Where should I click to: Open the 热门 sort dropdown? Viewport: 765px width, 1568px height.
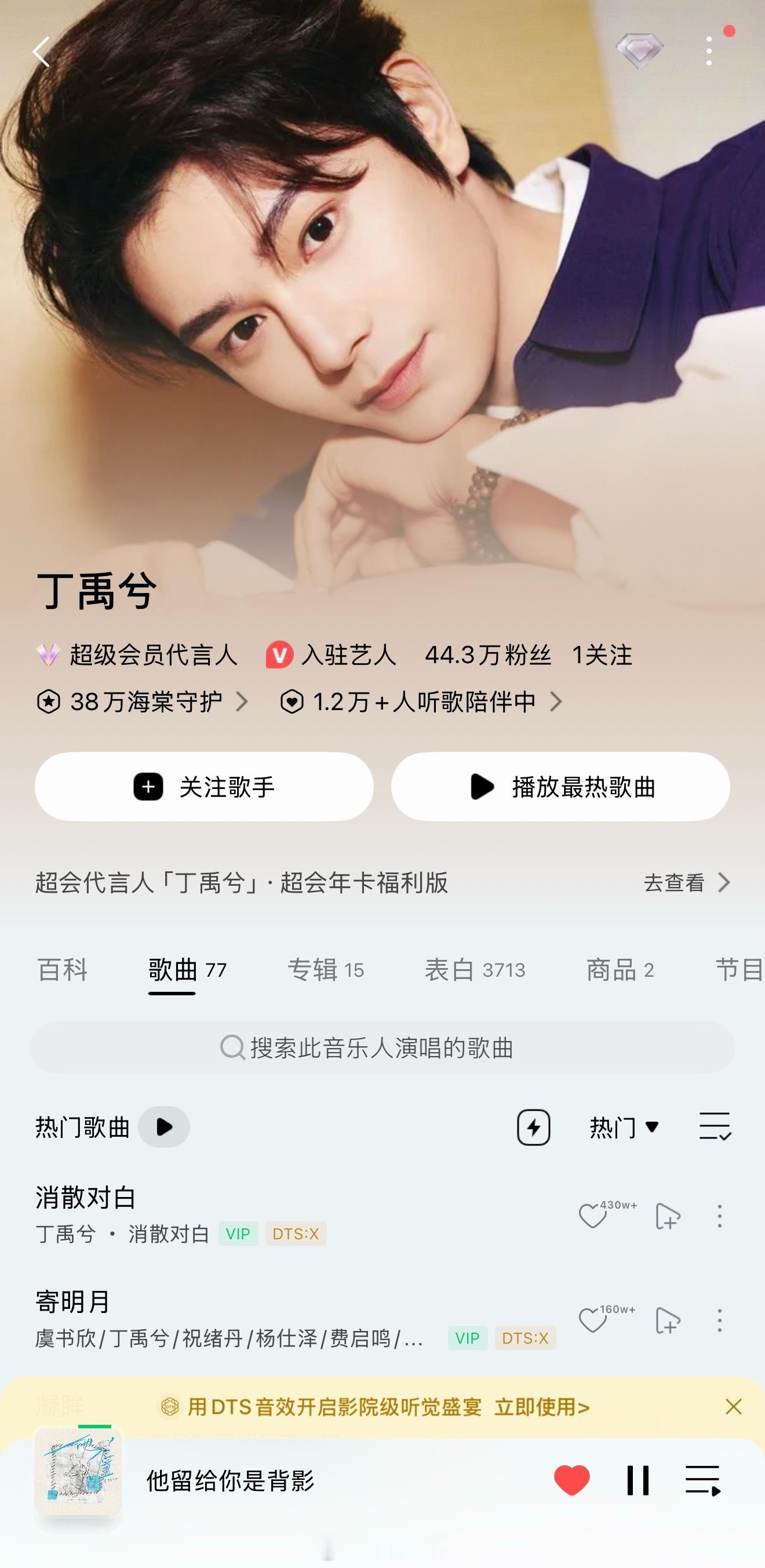pyautogui.click(x=624, y=1127)
